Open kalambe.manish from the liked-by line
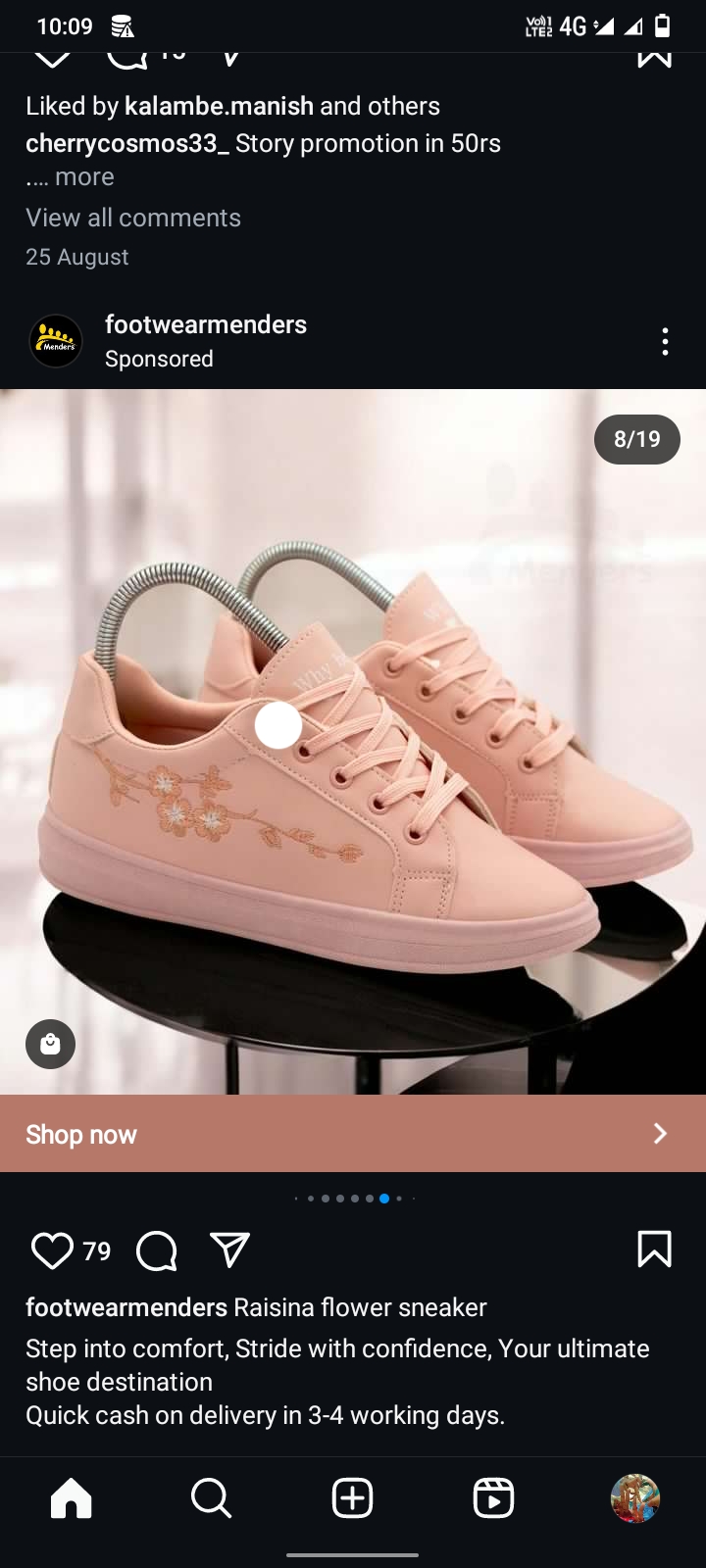 pyautogui.click(x=219, y=106)
